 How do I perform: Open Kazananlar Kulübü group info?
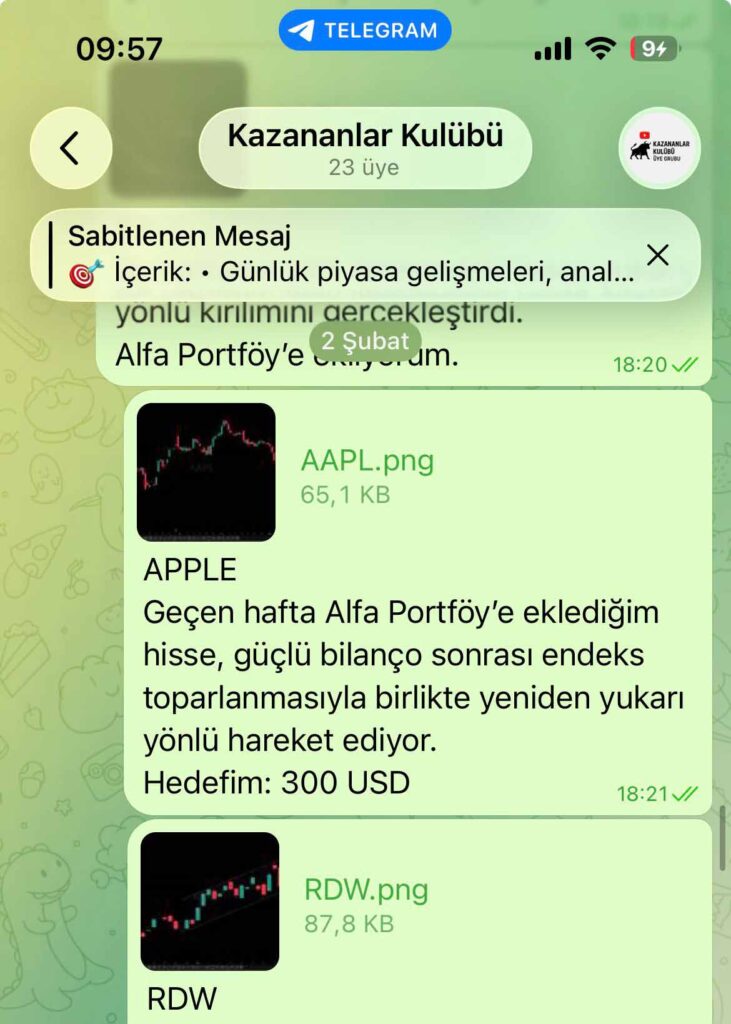[x=364, y=148]
